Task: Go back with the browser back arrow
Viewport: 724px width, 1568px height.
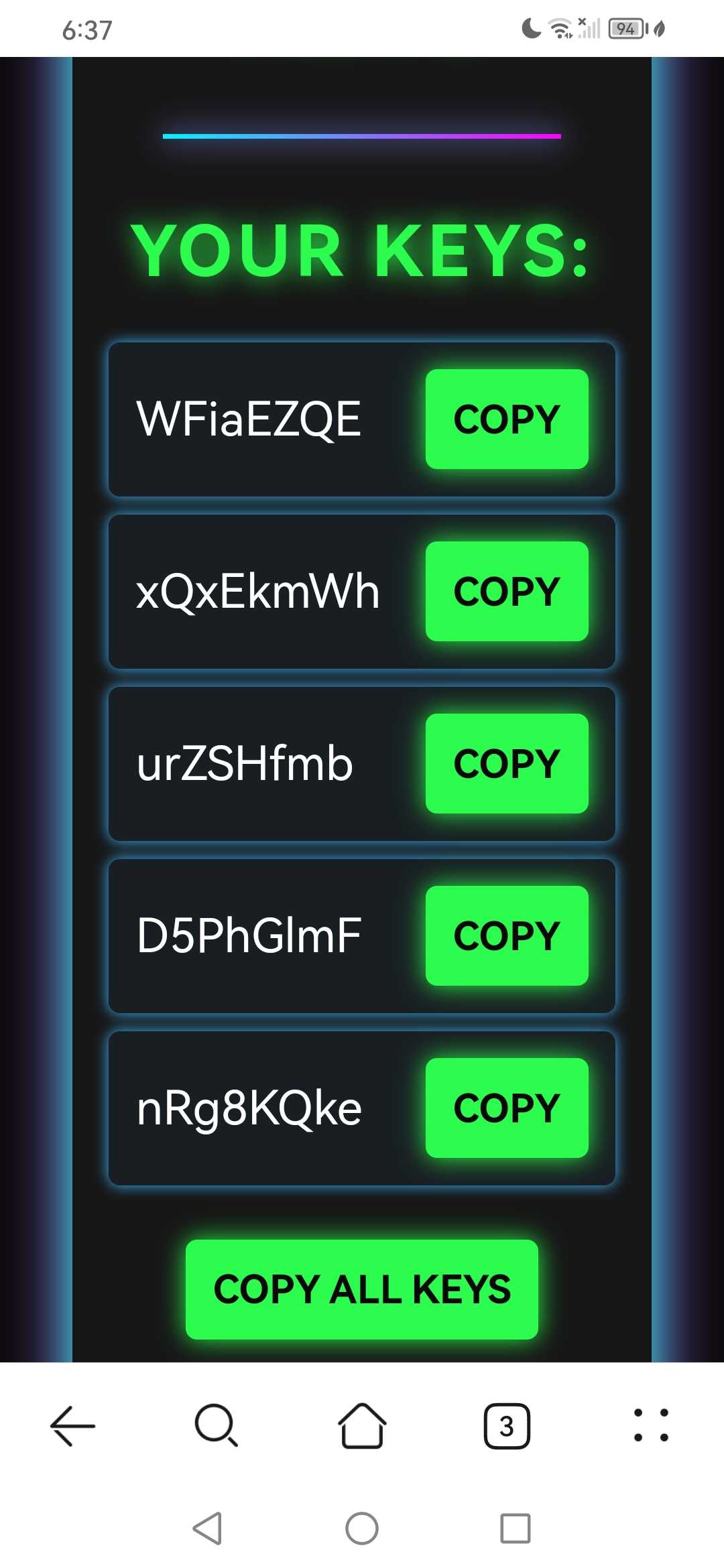Action: pyautogui.click(x=72, y=1425)
